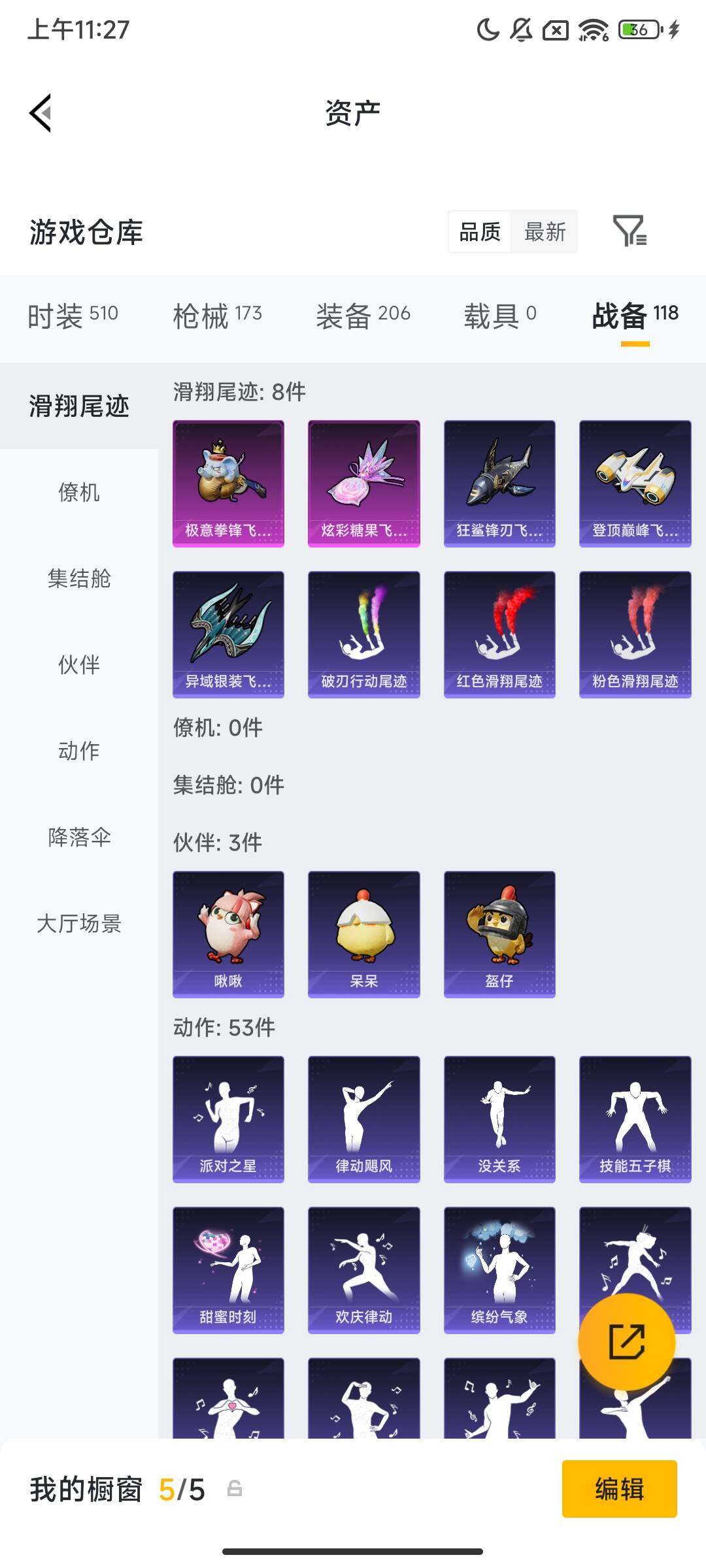
Task: Open the 呆呆 companion item
Action: (363, 933)
